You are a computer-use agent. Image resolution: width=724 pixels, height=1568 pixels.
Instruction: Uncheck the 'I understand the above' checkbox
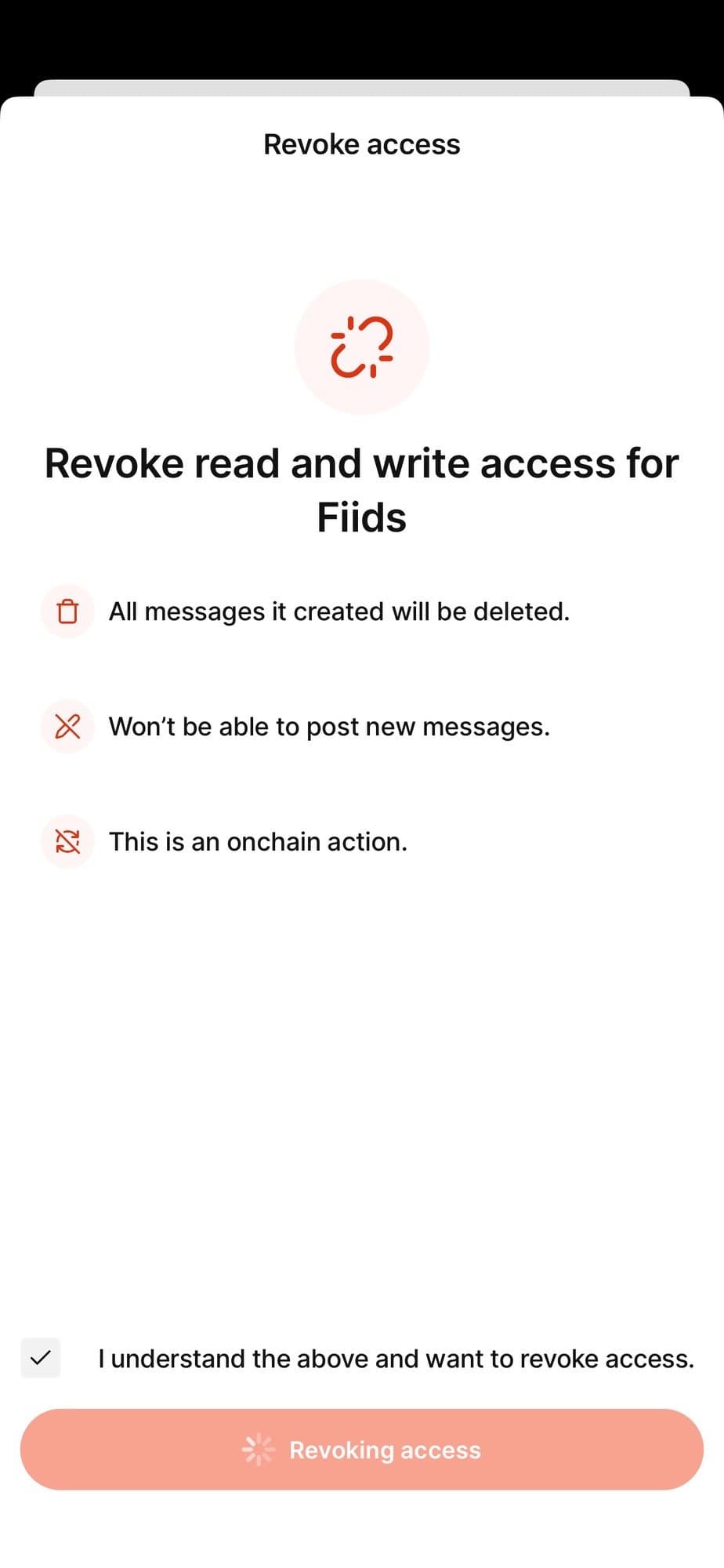pyautogui.click(x=40, y=1358)
